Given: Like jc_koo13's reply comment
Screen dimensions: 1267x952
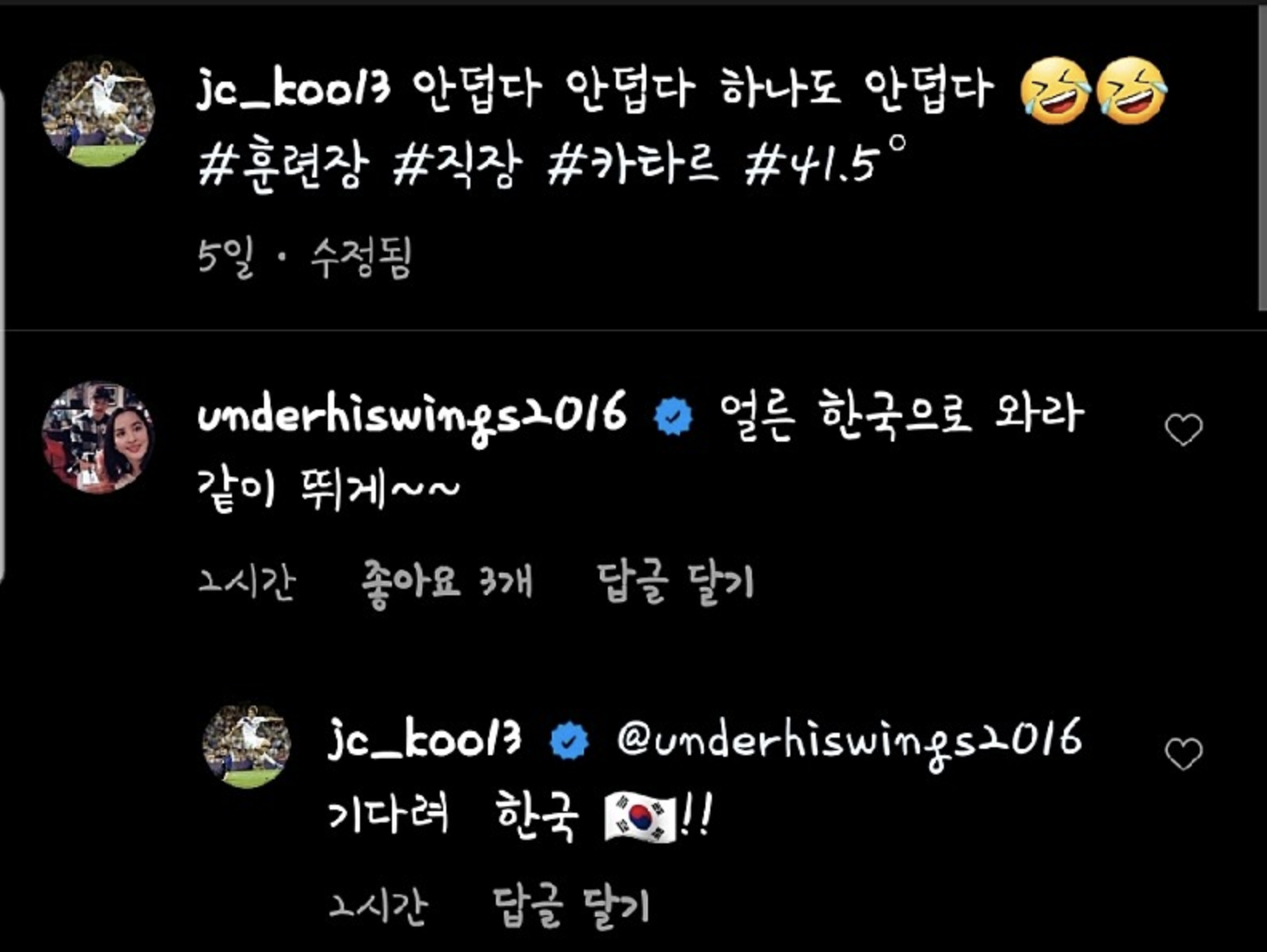Looking at the screenshot, I should pyautogui.click(x=1183, y=754).
